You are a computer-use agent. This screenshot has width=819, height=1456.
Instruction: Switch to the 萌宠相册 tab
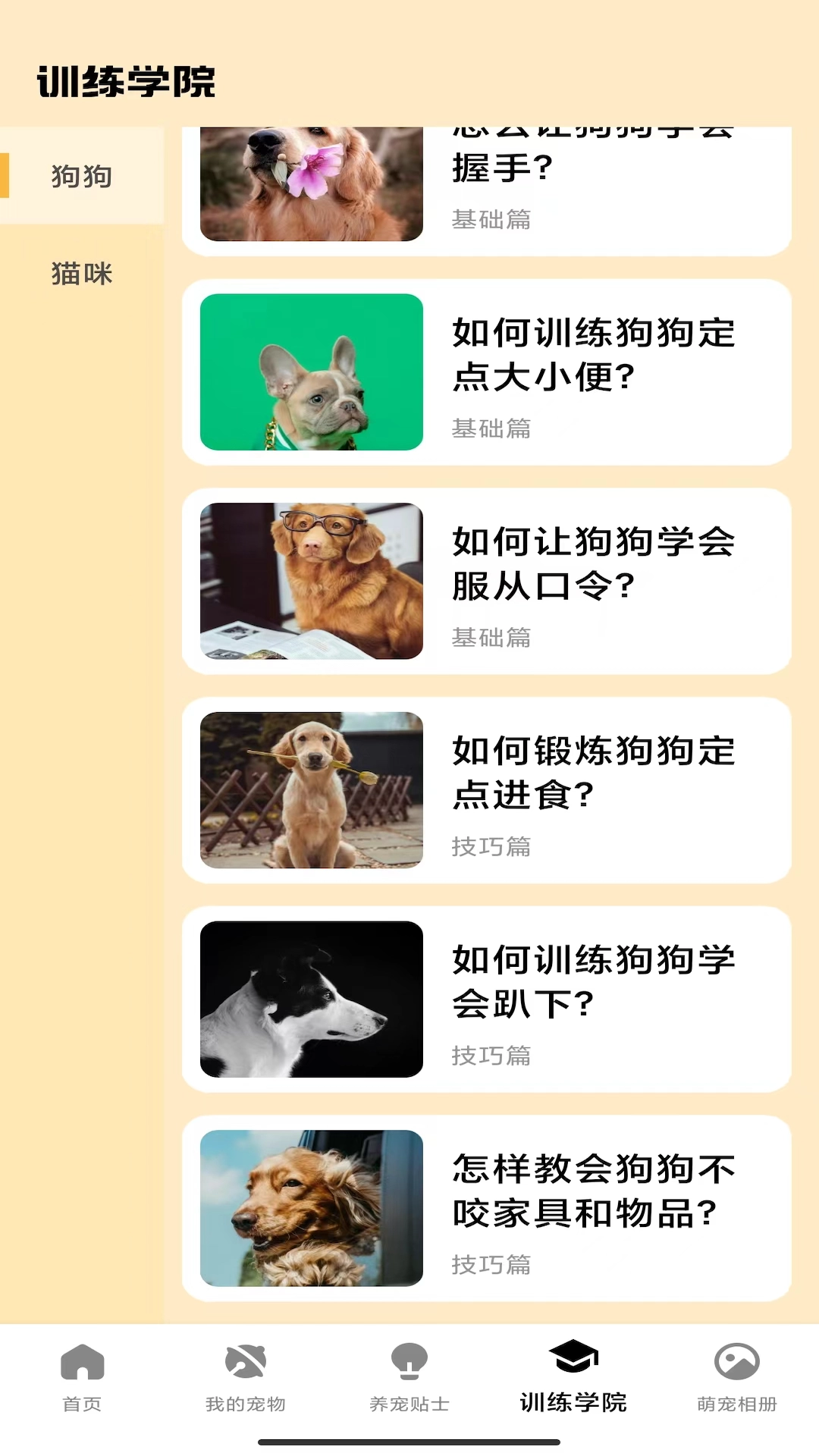coord(737,1376)
